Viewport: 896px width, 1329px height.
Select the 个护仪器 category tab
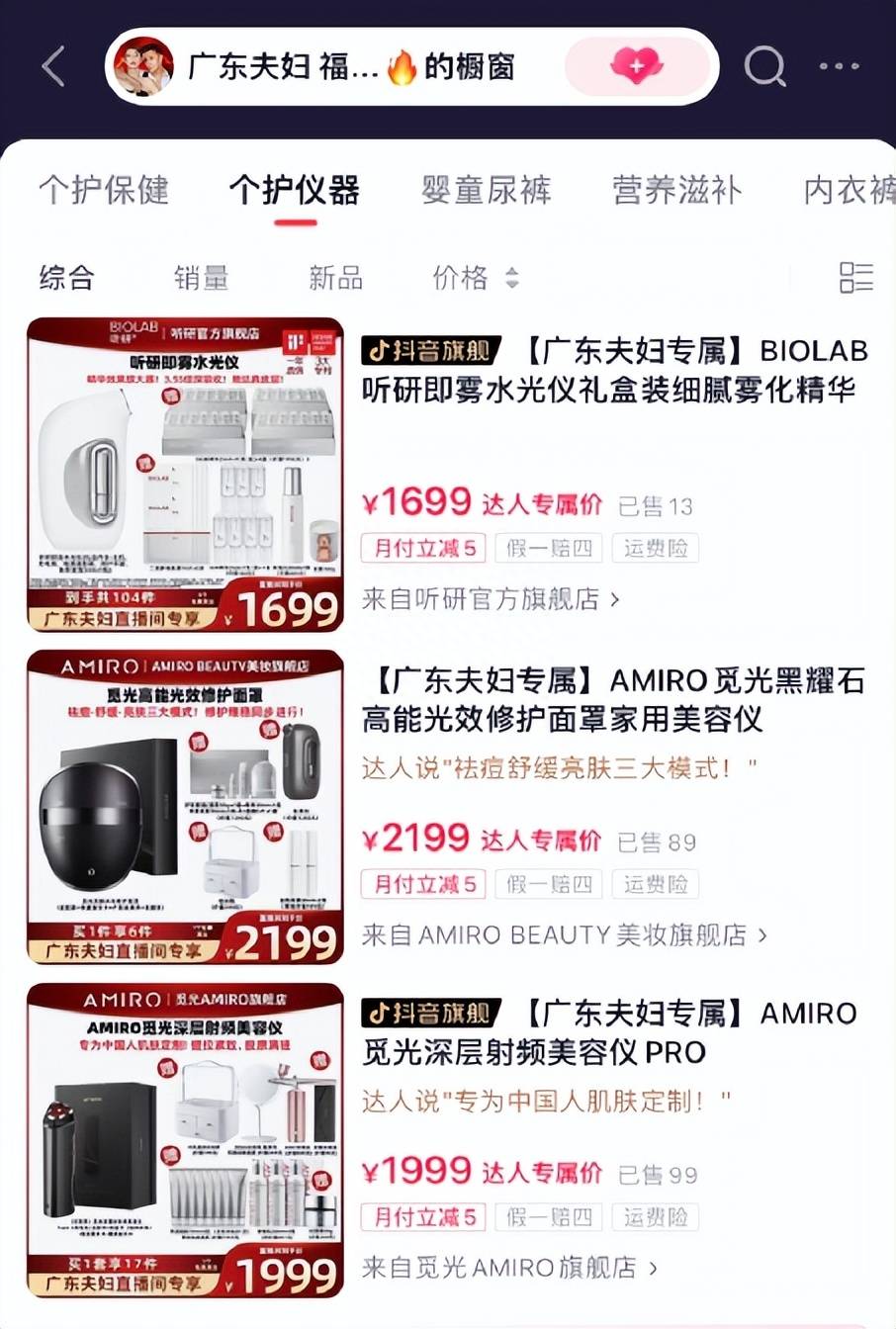295,189
